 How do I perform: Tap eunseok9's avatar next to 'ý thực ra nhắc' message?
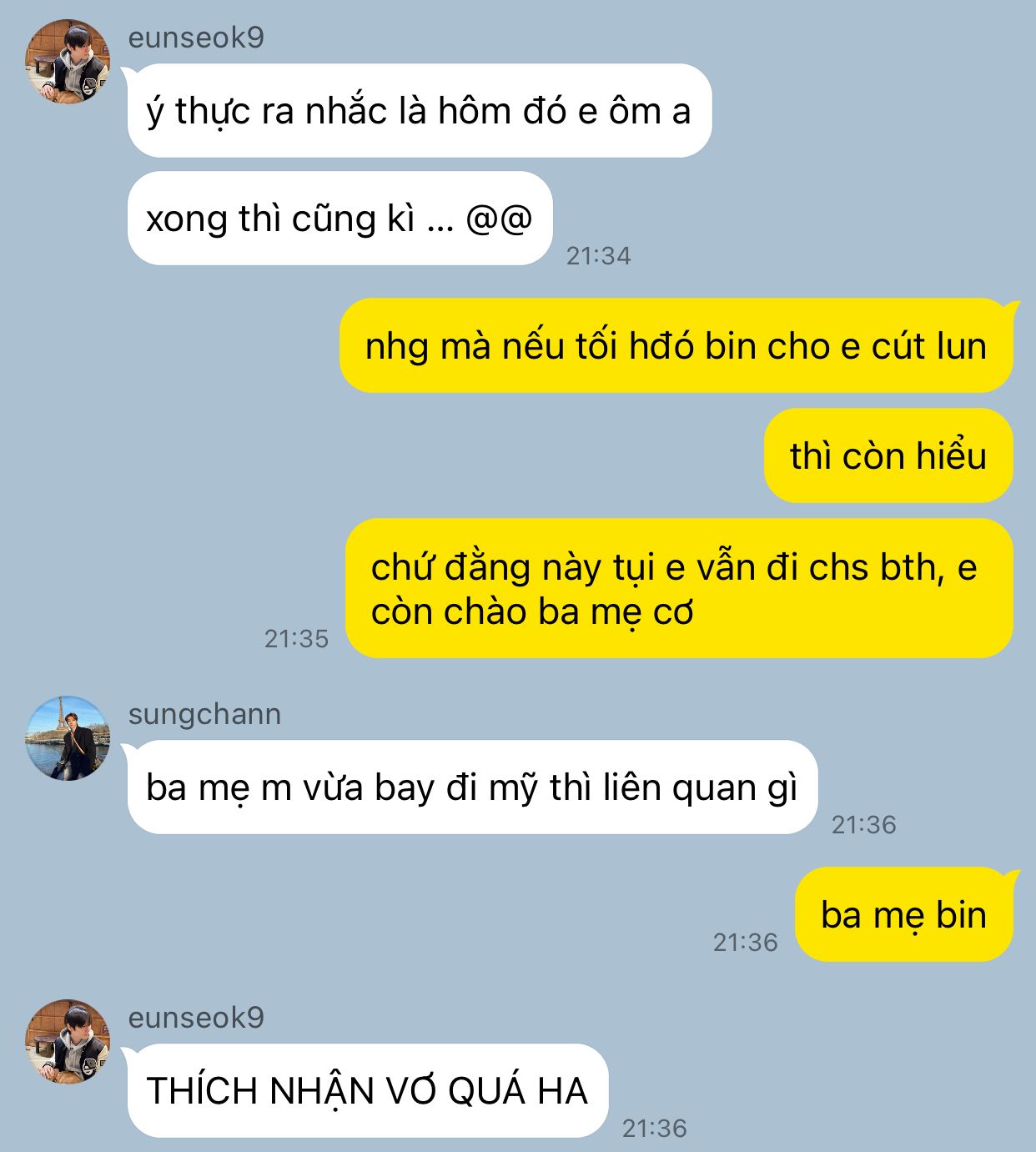point(68,63)
